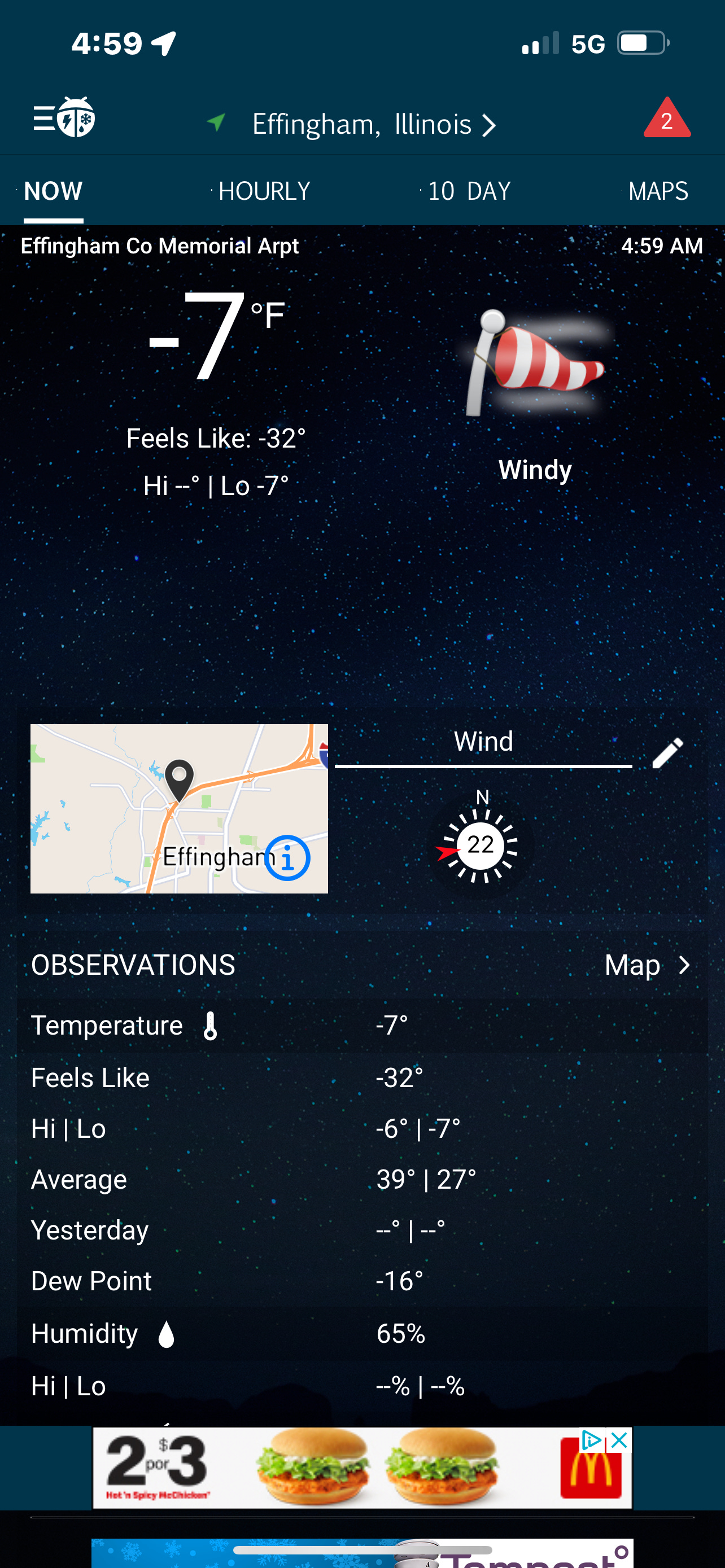725x1568 pixels.
Task: Tap the map info icon
Action: tap(287, 859)
